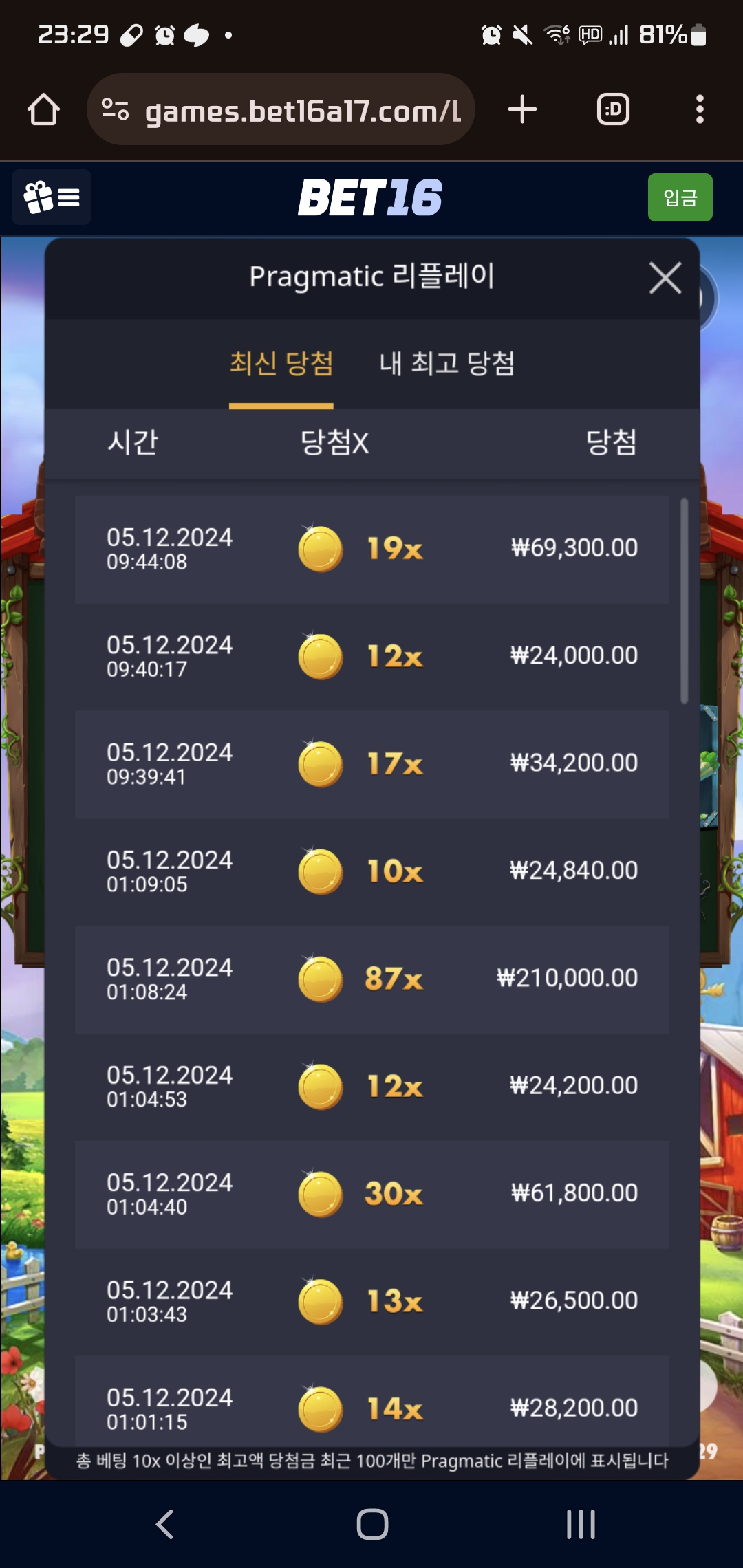
Task: Close the Pragmatic replay dialog
Action: pos(665,279)
